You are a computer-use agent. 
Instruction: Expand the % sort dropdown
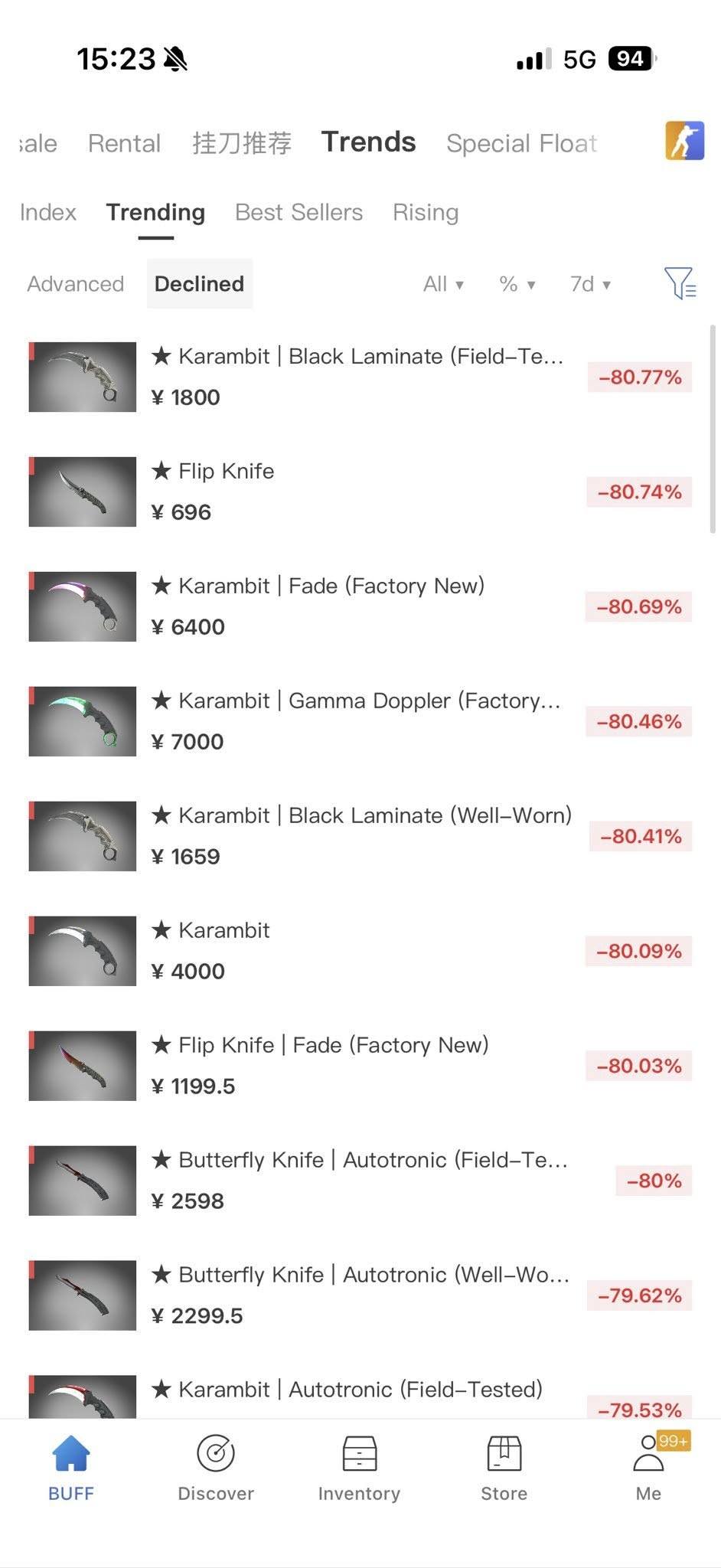click(517, 284)
